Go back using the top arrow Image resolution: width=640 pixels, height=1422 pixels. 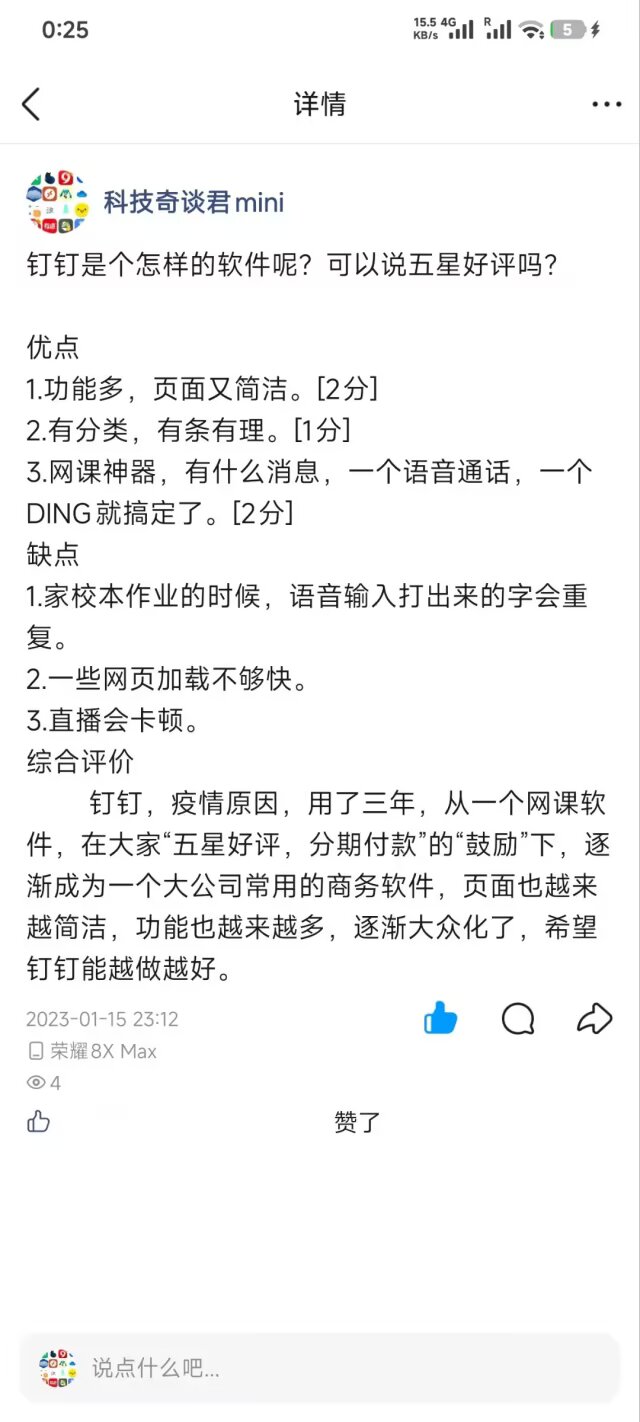(32, 104)
